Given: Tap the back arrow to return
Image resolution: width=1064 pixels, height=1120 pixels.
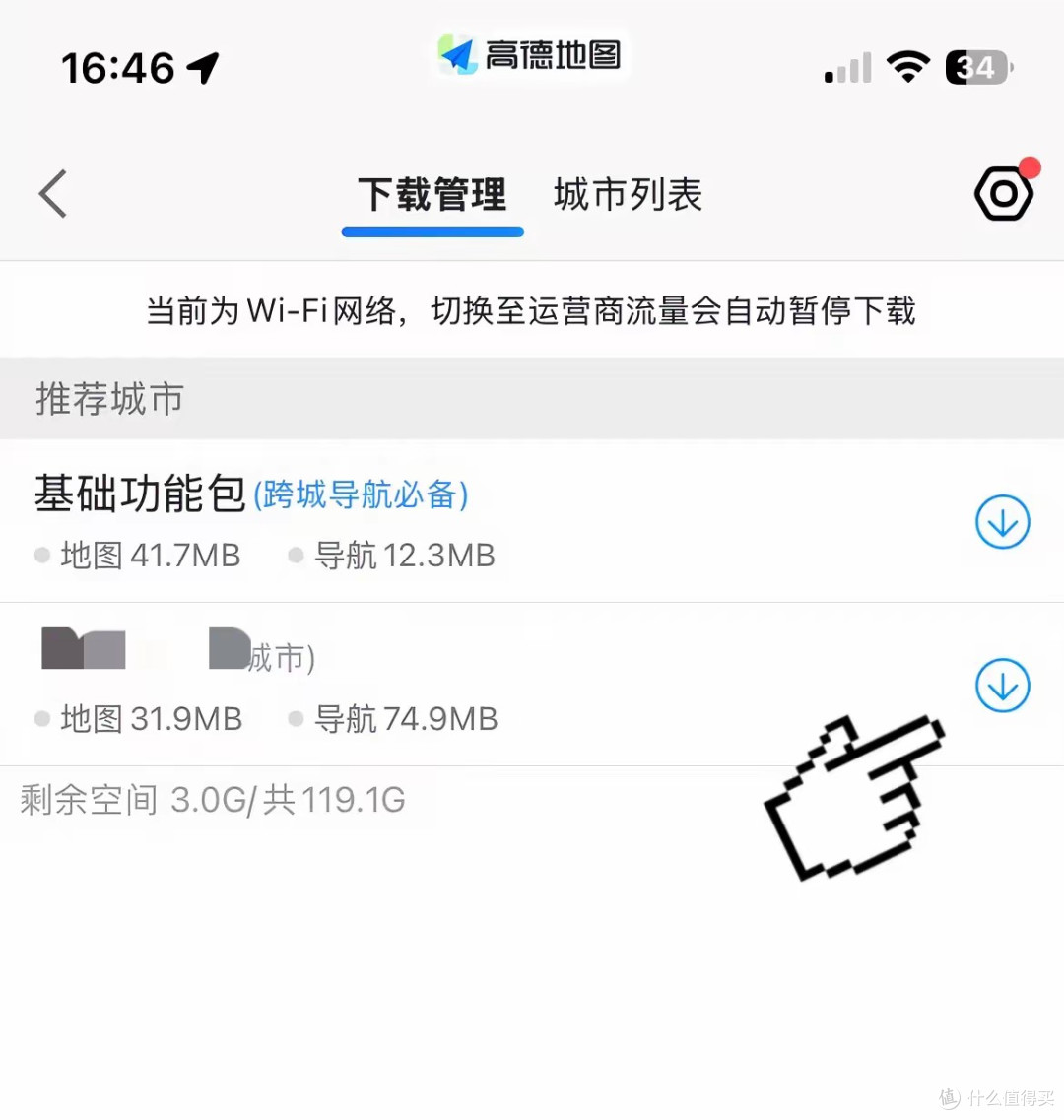Looking at the screenshot, I should [x=52, y=194].
